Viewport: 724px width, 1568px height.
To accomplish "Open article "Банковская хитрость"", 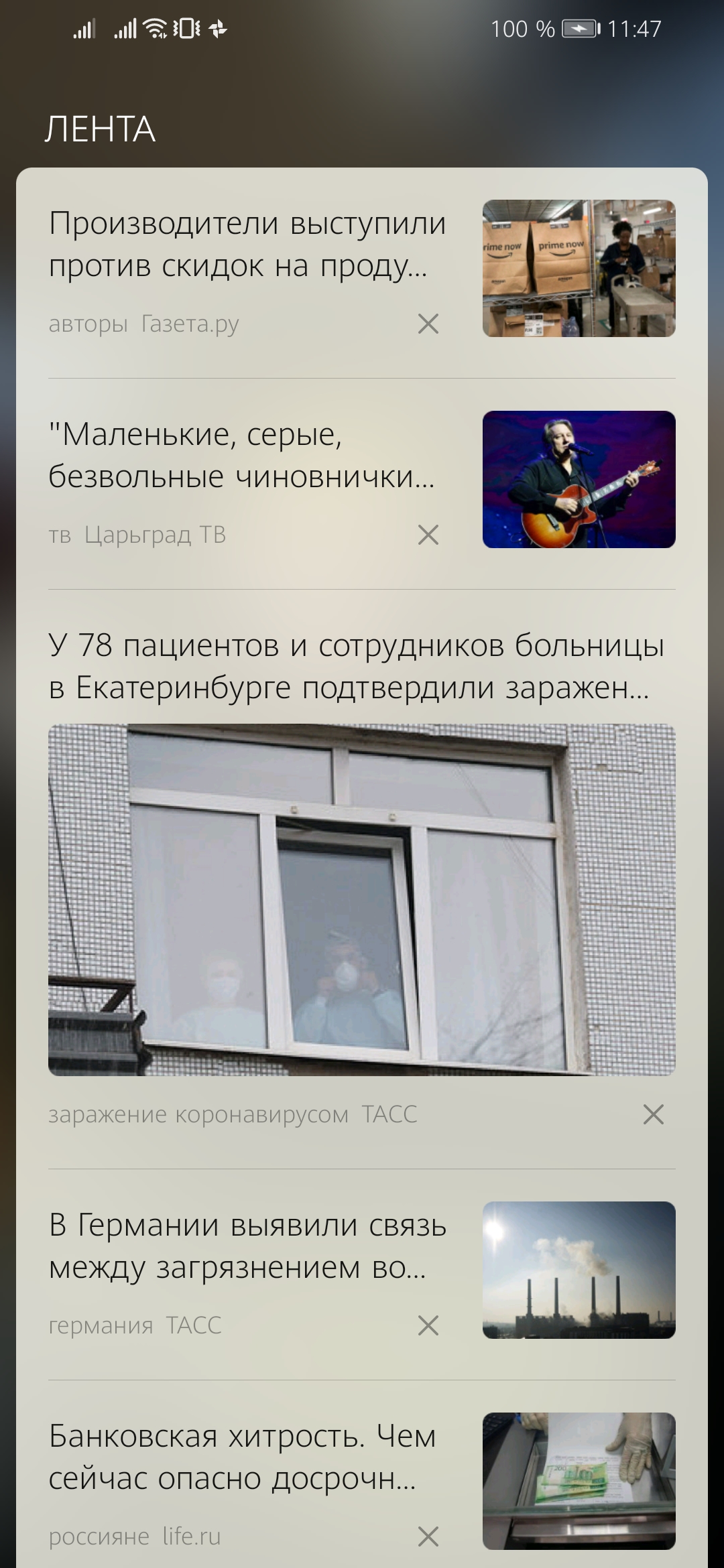I will 241,1457.
